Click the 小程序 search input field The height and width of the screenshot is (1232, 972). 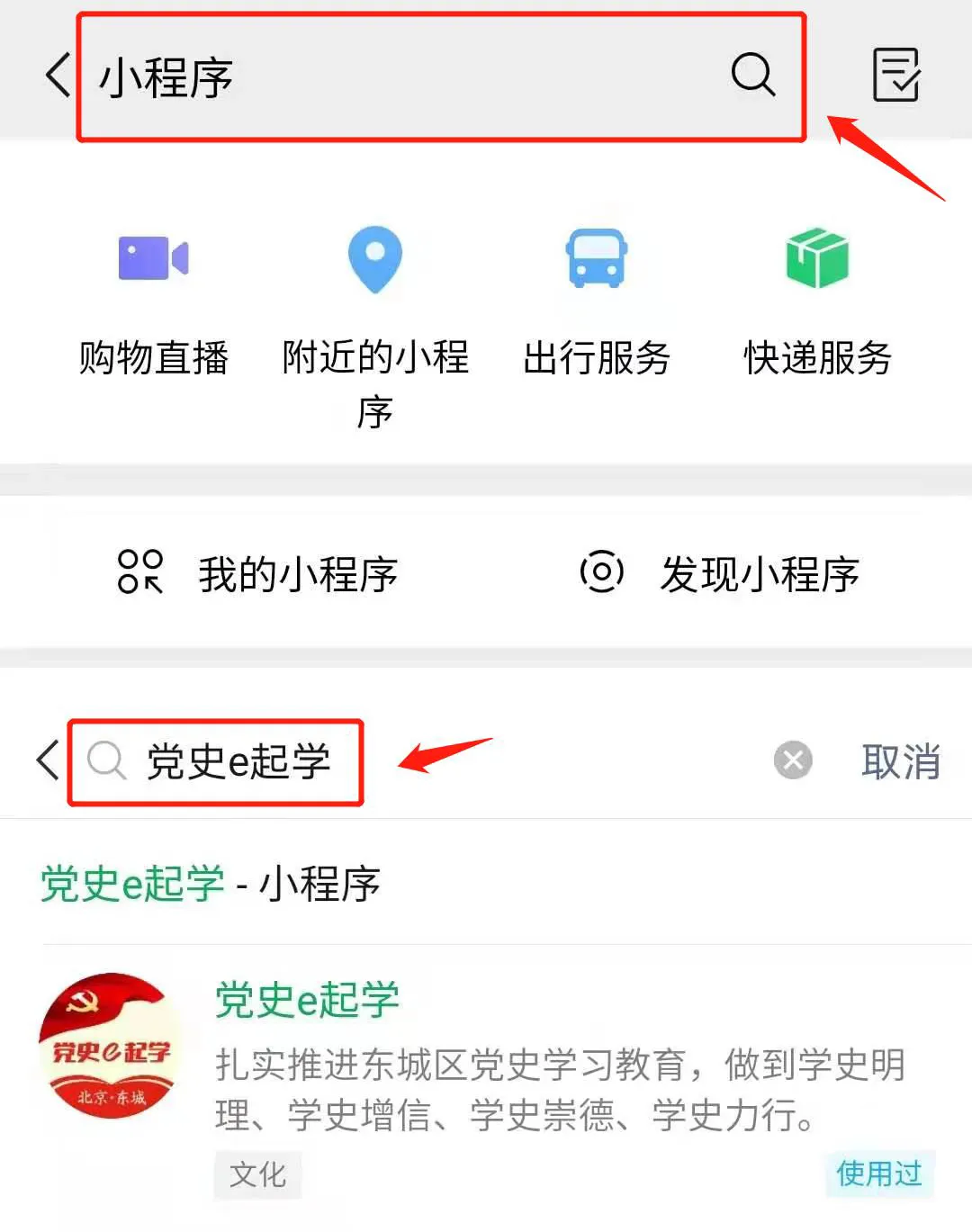(x=360, y=76)
